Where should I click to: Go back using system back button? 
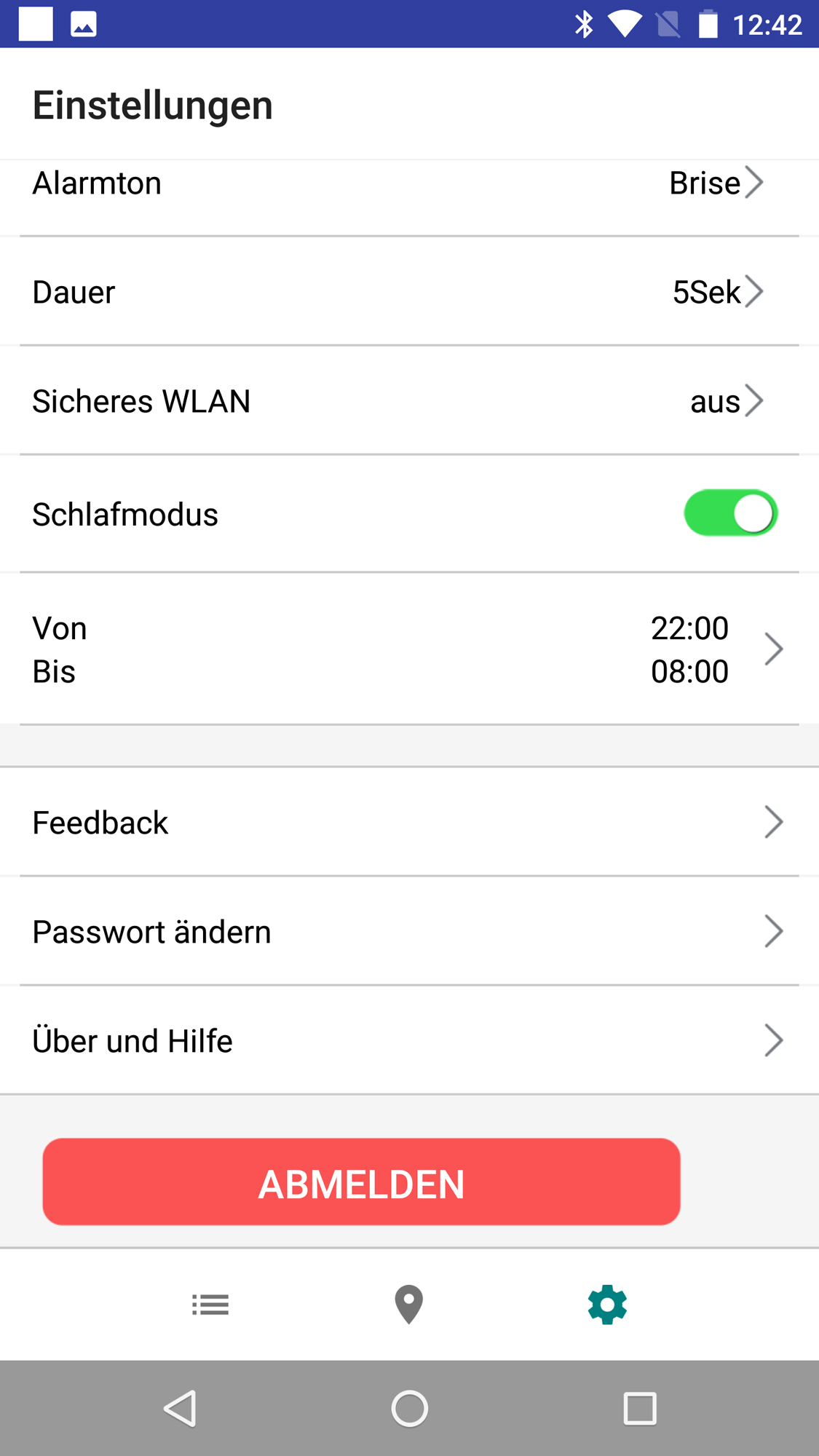point(180,1408)
